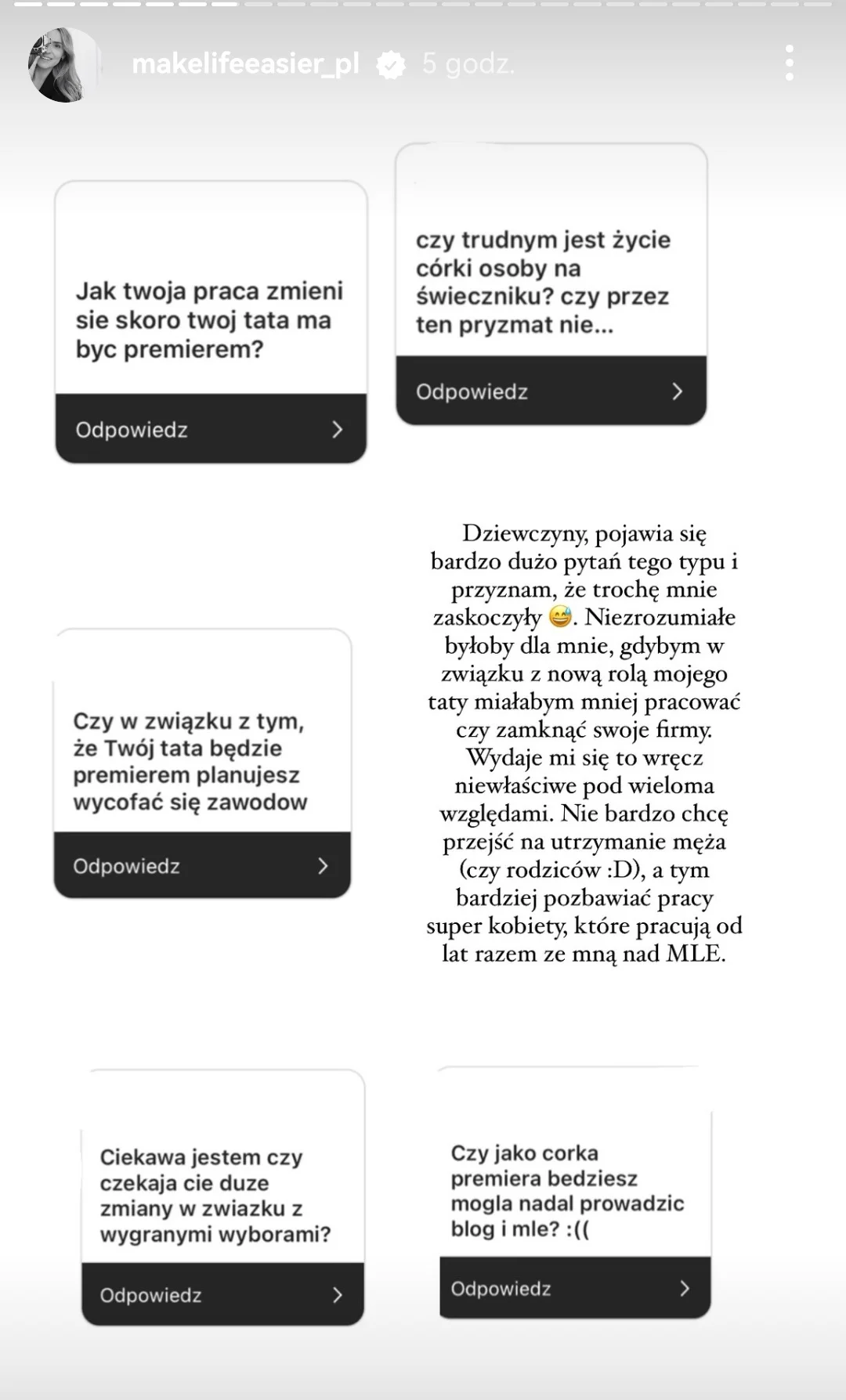Tap the makelifeeasier_pl profile picture
The height and width of the screenshot is (1400, 846).
(x=65, y=65)
